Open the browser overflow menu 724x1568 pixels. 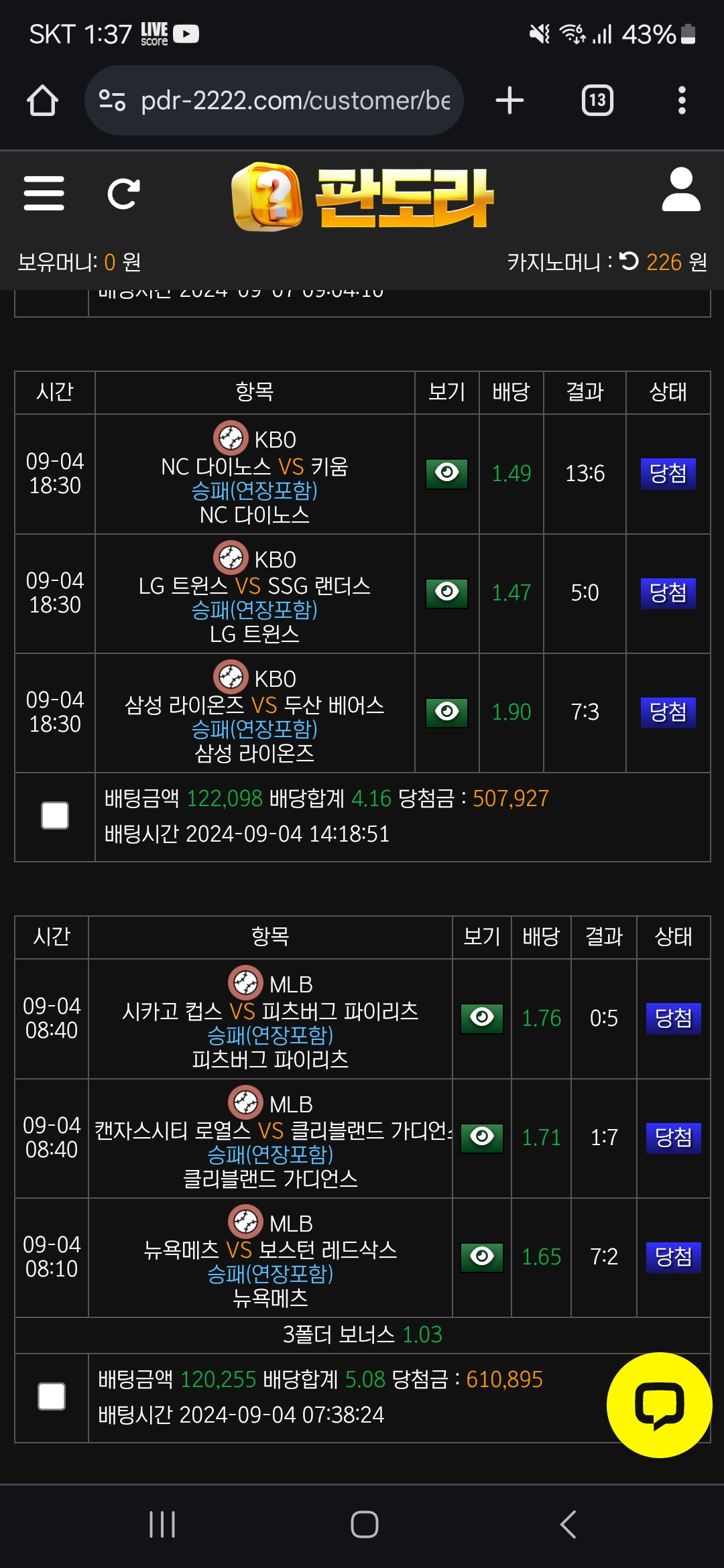pos(682,101)
